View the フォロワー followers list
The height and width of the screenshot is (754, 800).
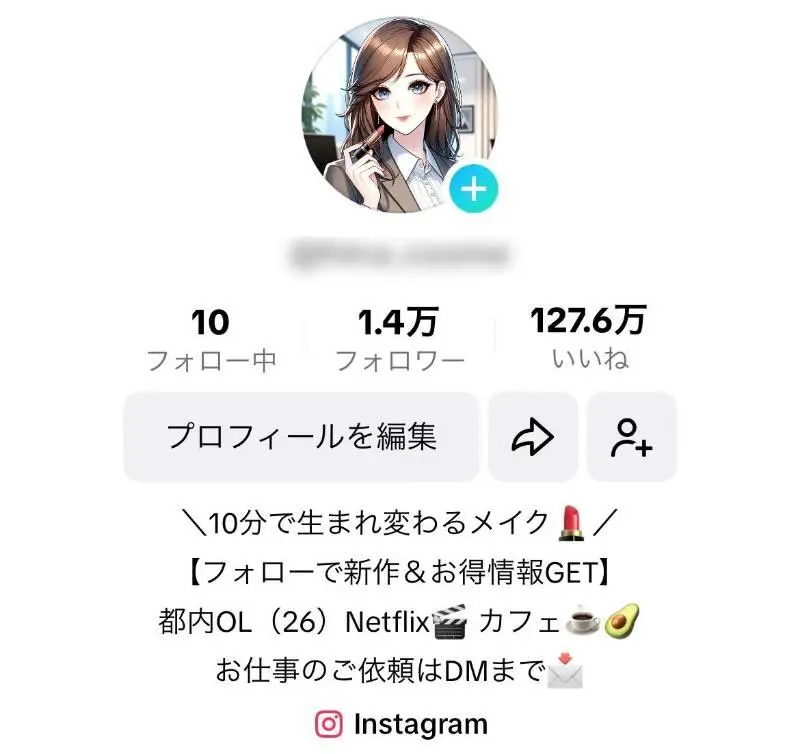(399, 340)
